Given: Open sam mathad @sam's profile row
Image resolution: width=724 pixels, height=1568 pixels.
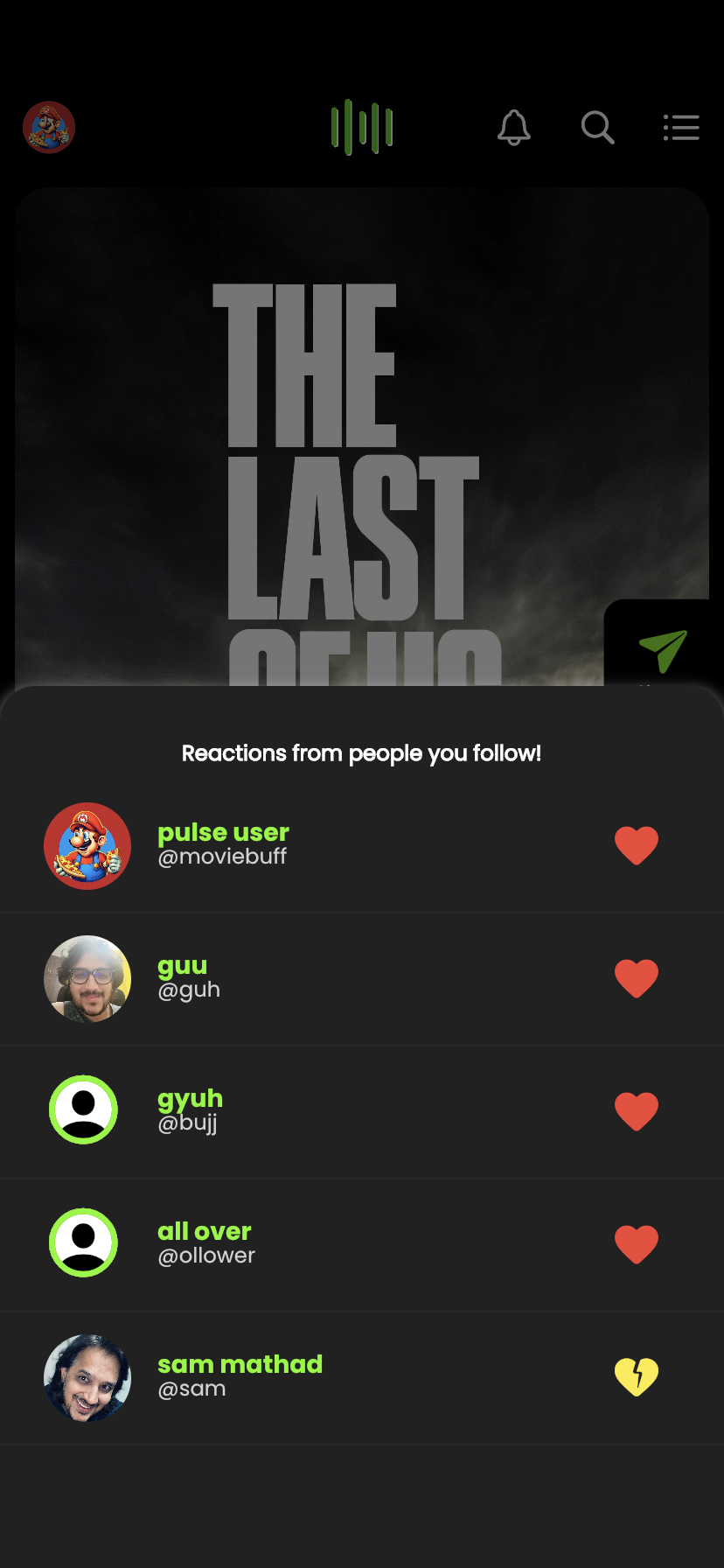Looking at the screenshot, I should click(x=362, y=1378).
